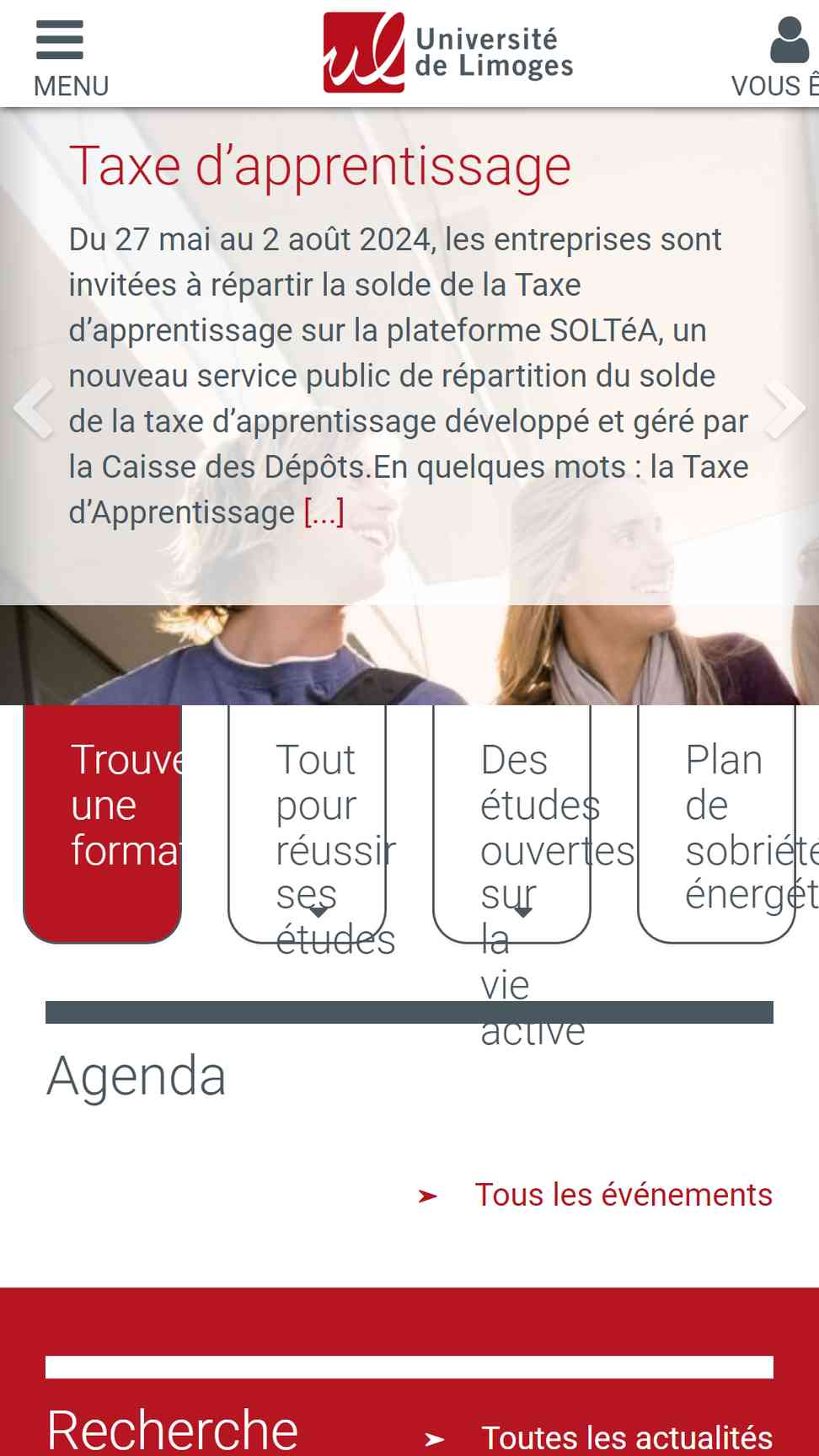Expand Des études ouvertes sur la vie active

click(x=512, y=822)
